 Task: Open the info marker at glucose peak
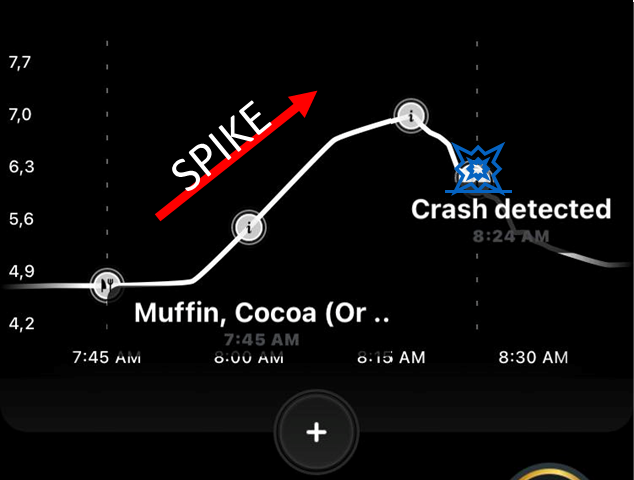point(410,116)
